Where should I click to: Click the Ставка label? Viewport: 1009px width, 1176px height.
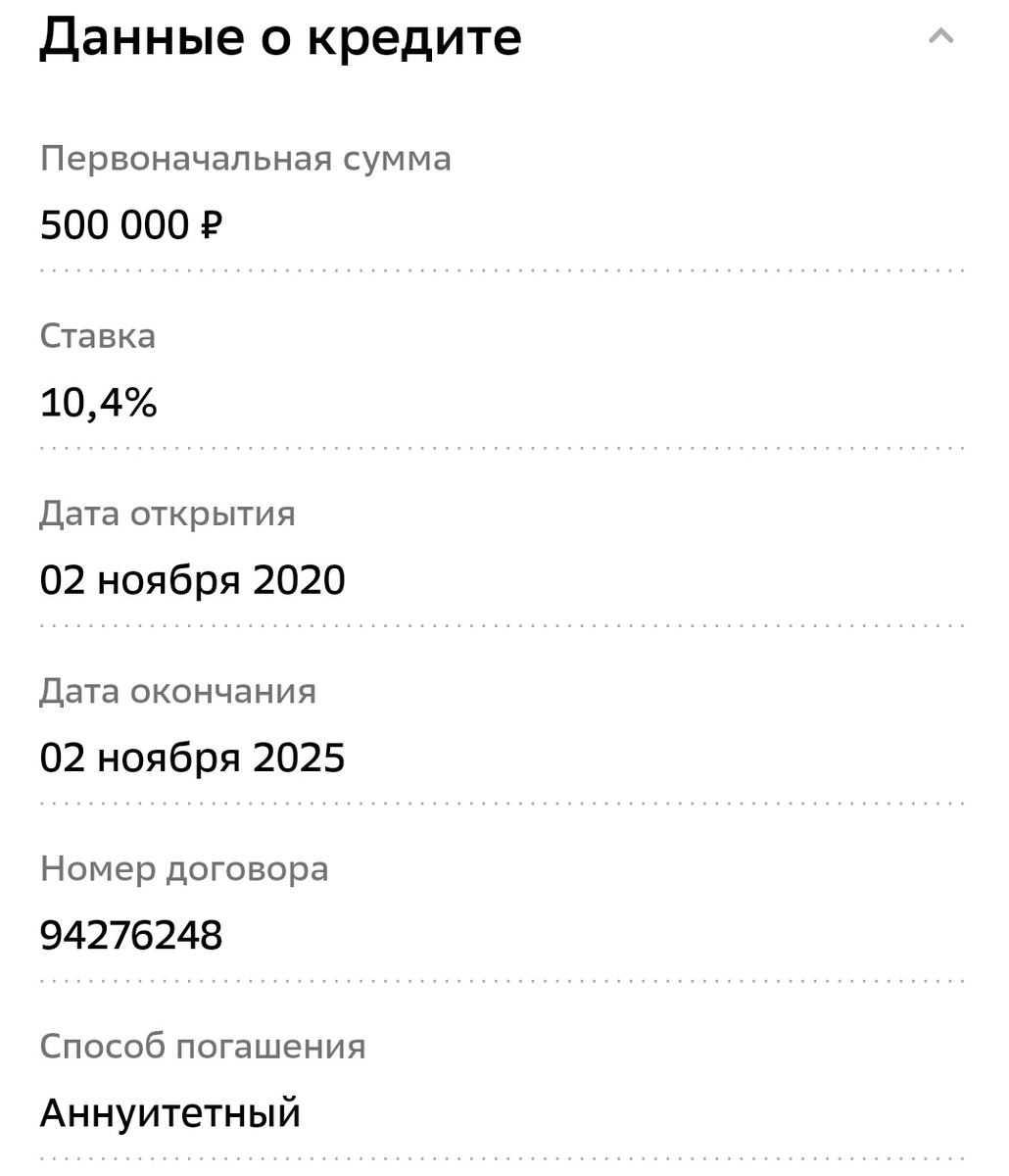[97, 335]
